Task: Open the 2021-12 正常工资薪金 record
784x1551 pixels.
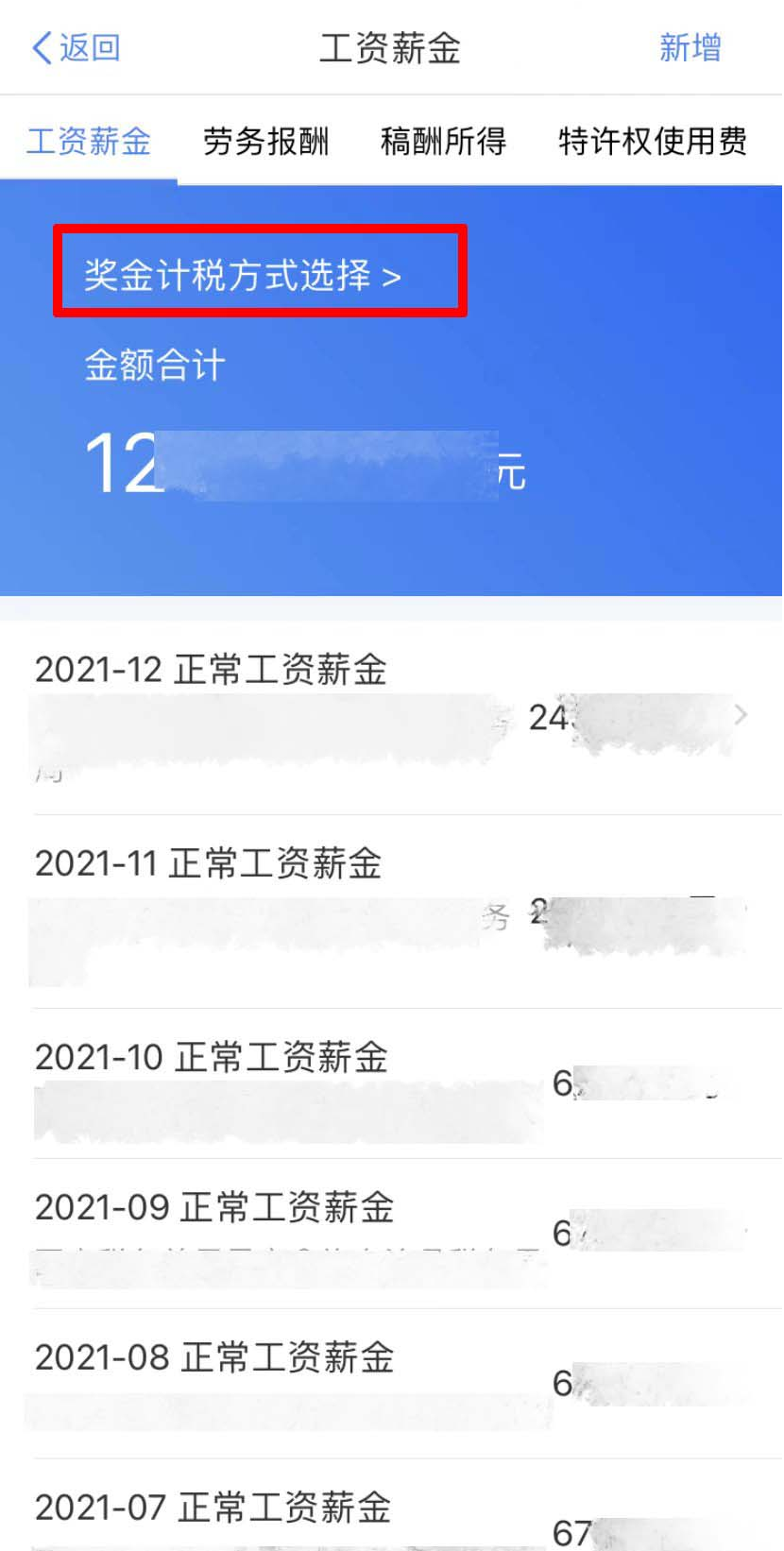Action: pyautogui.click(x=391, y=716)
